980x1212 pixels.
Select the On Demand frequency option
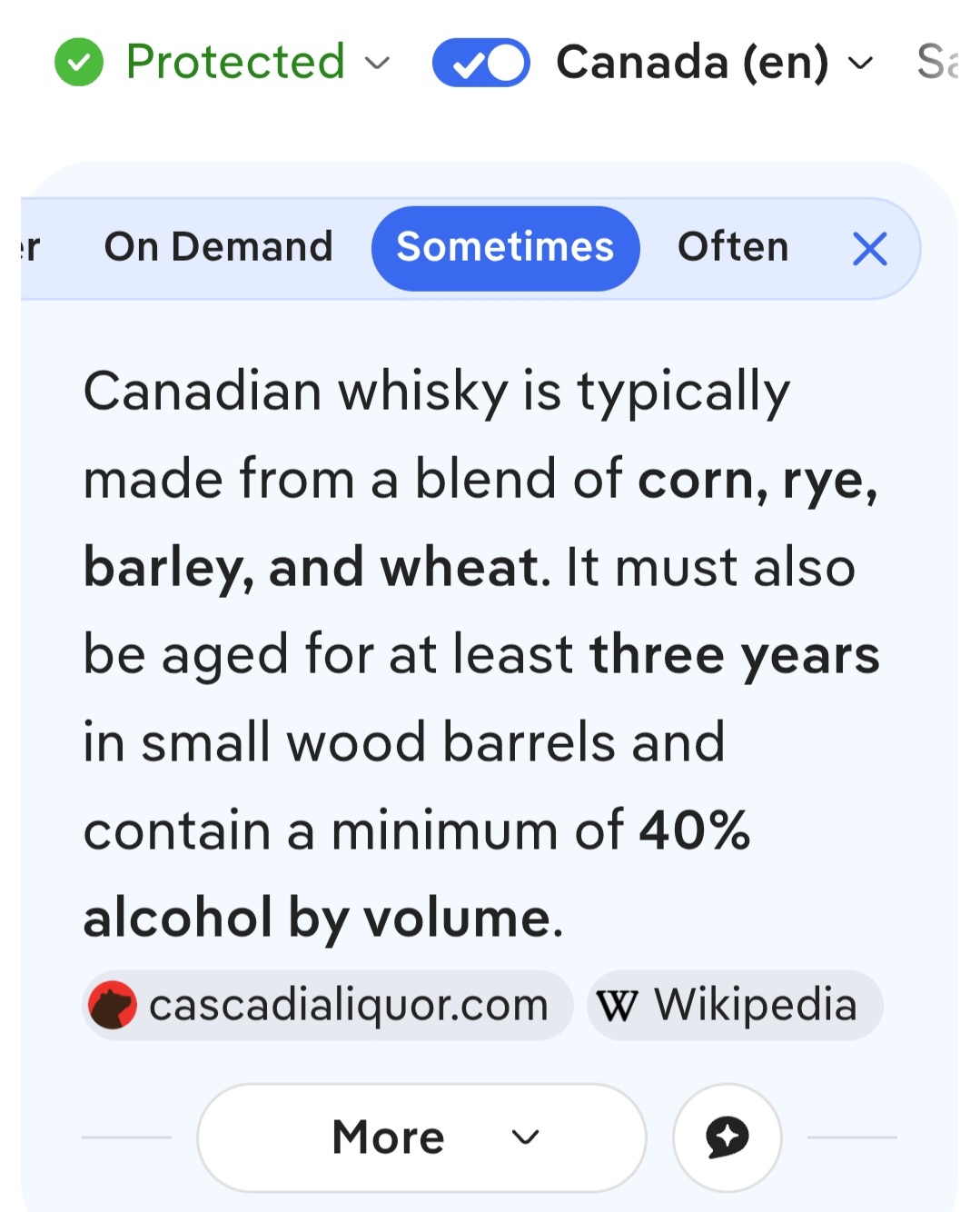(x=219, y=247)
